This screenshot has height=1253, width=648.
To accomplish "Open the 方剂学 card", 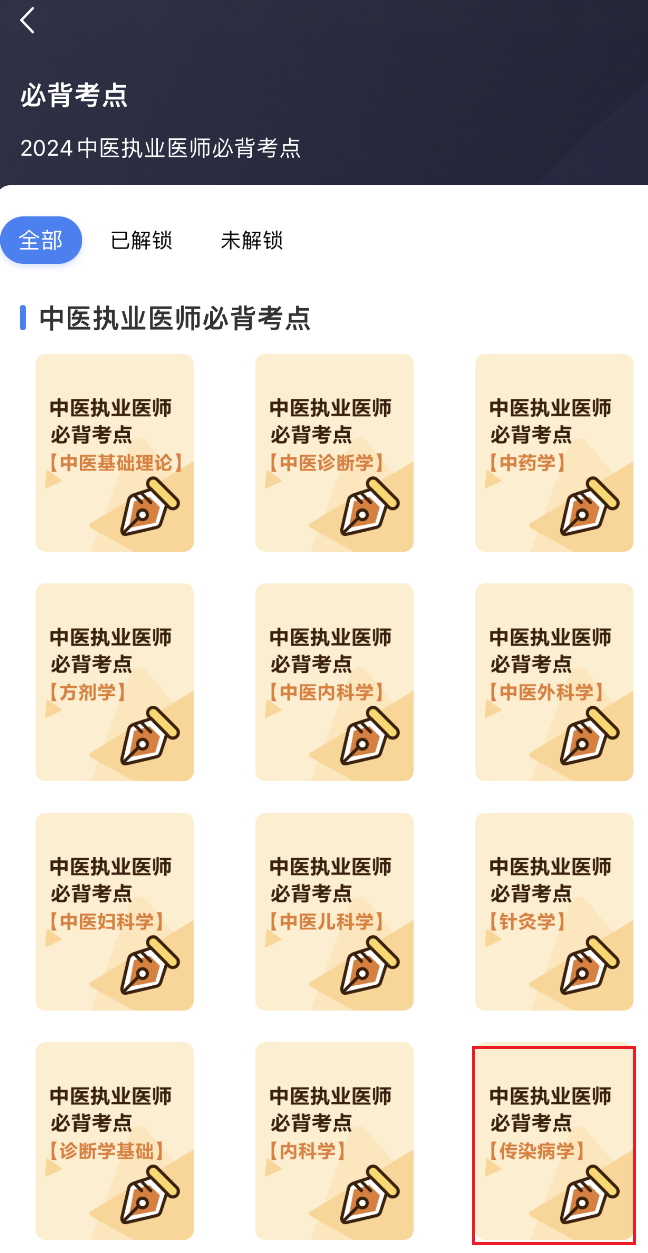I will coord(114,682).
